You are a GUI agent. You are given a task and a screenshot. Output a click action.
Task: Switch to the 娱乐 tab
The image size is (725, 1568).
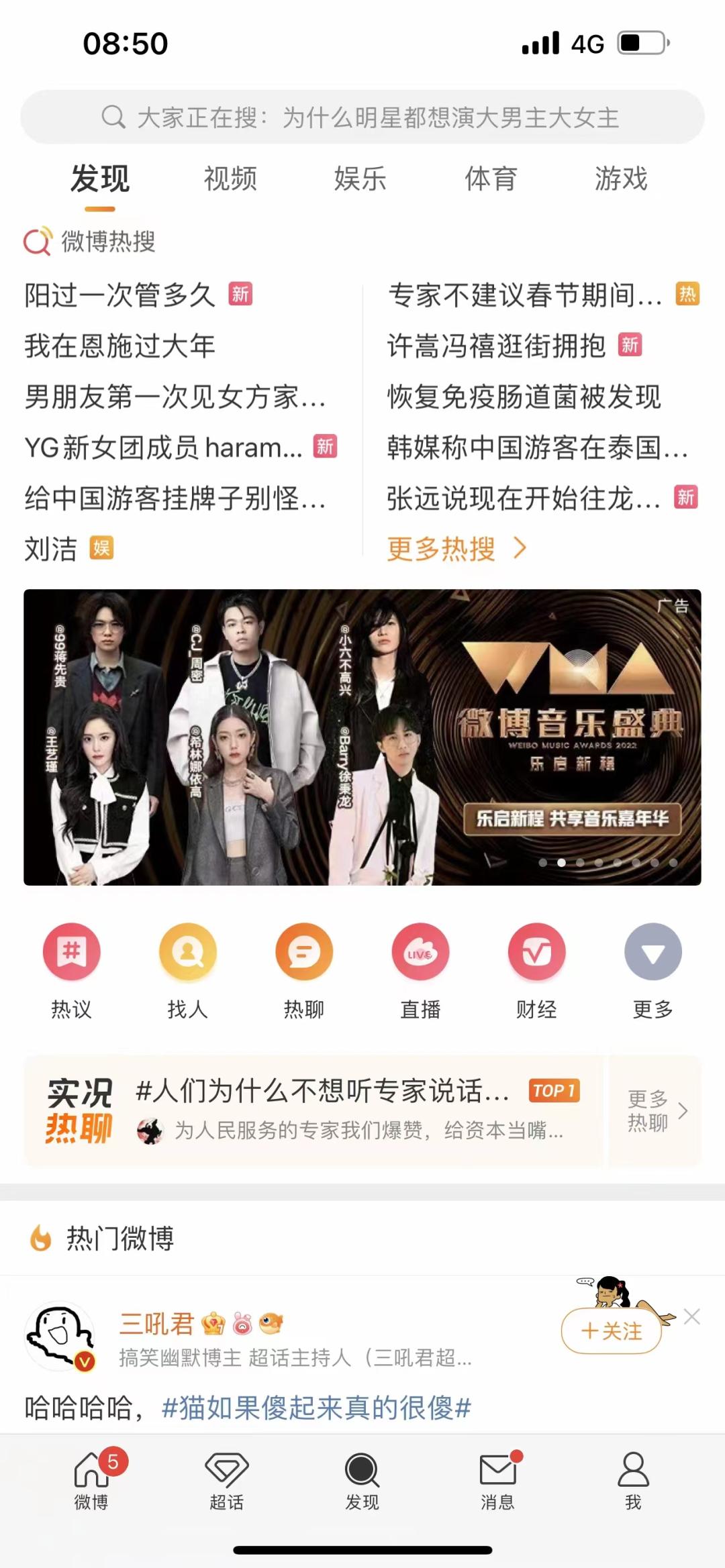[360, 179]
